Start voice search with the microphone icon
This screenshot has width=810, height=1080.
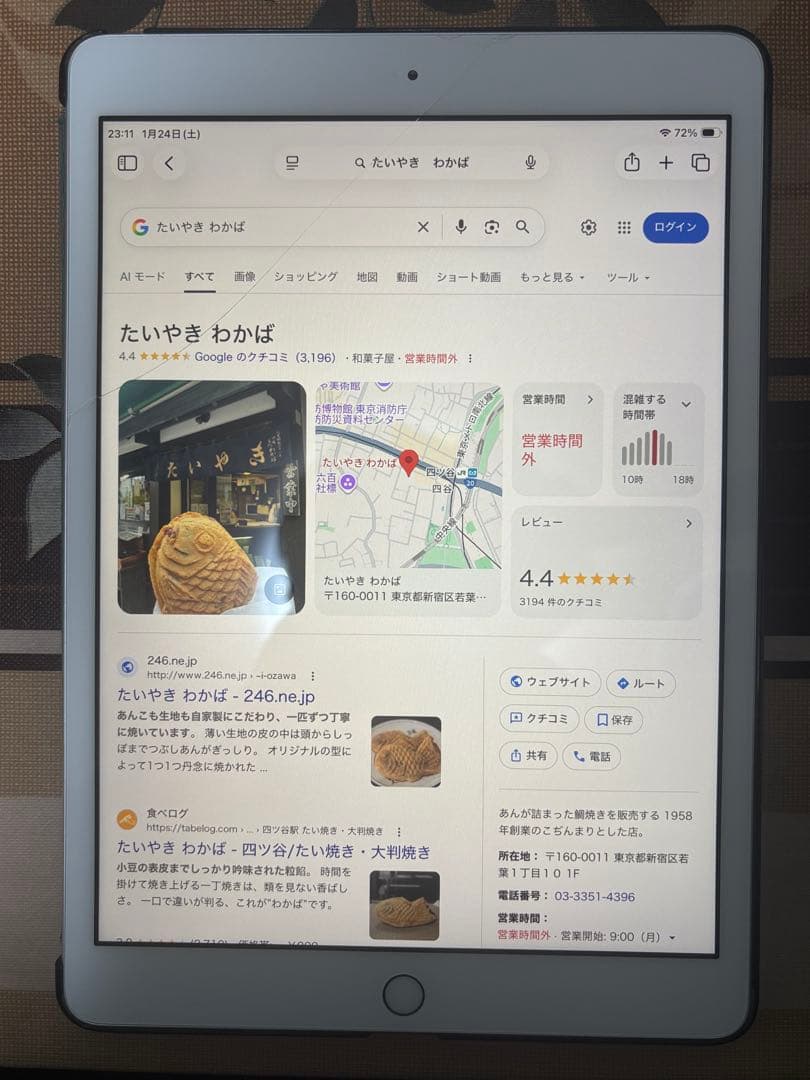coord(459,228)
